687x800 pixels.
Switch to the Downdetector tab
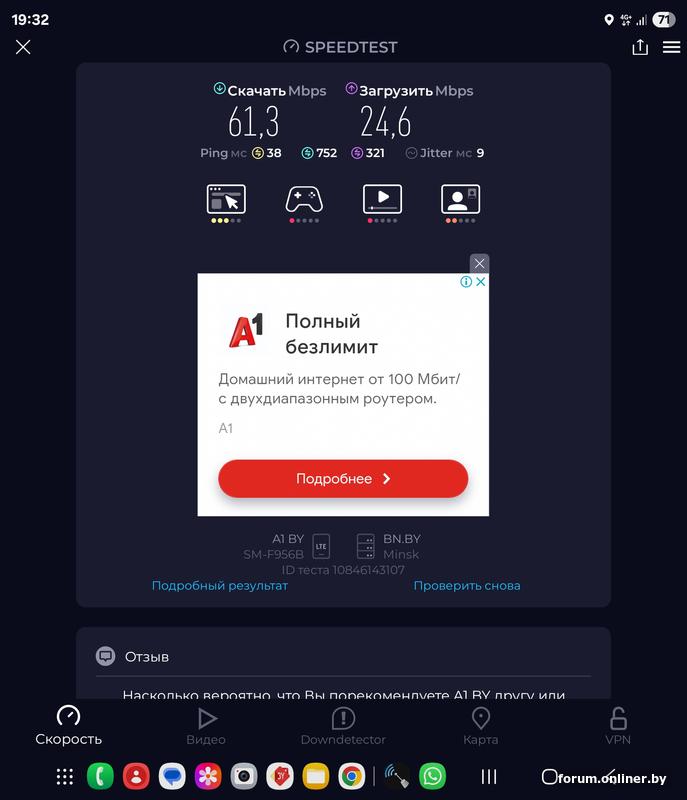click(343, 726)
